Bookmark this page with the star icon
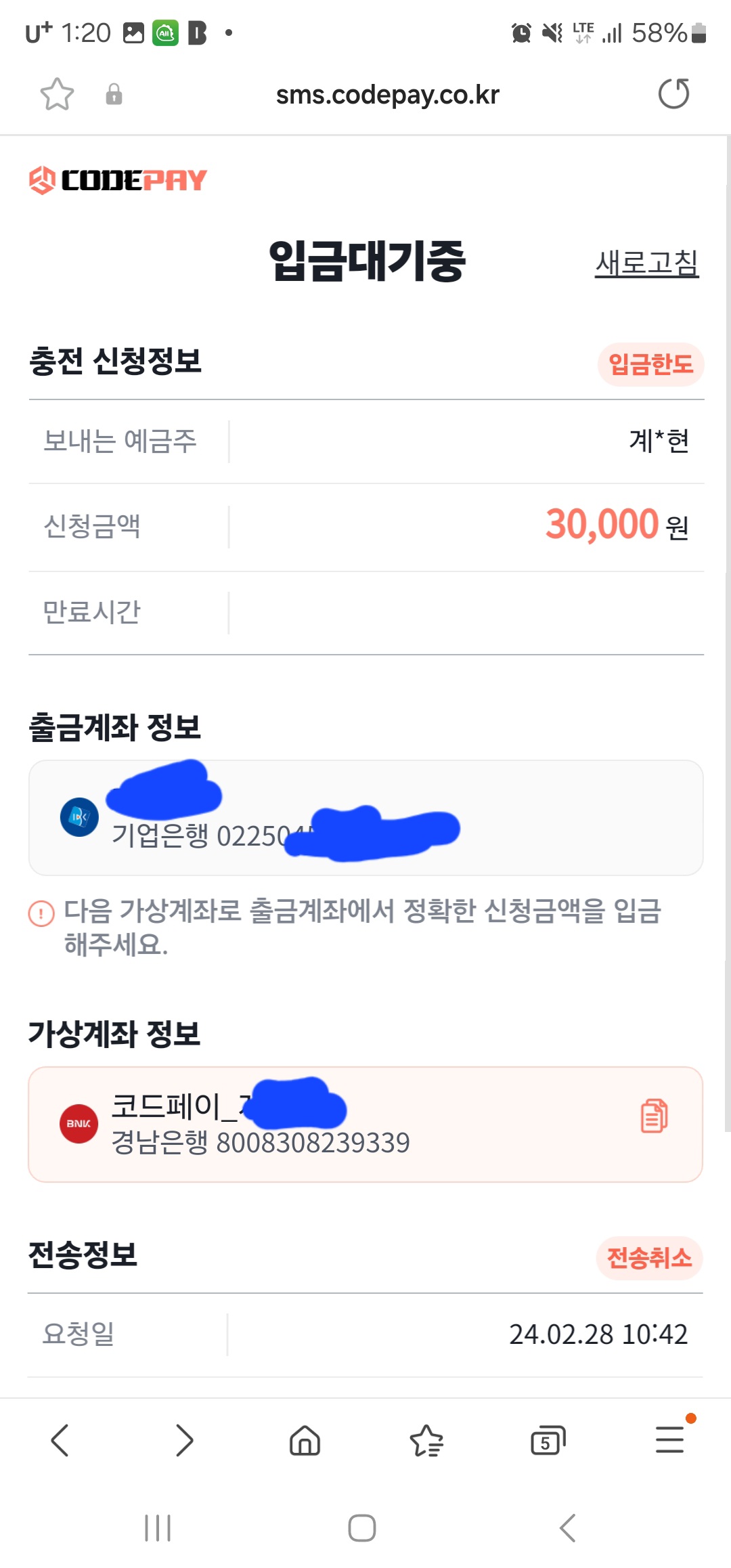This screenshot has height=1568, width=731. (x=57, y=94)
